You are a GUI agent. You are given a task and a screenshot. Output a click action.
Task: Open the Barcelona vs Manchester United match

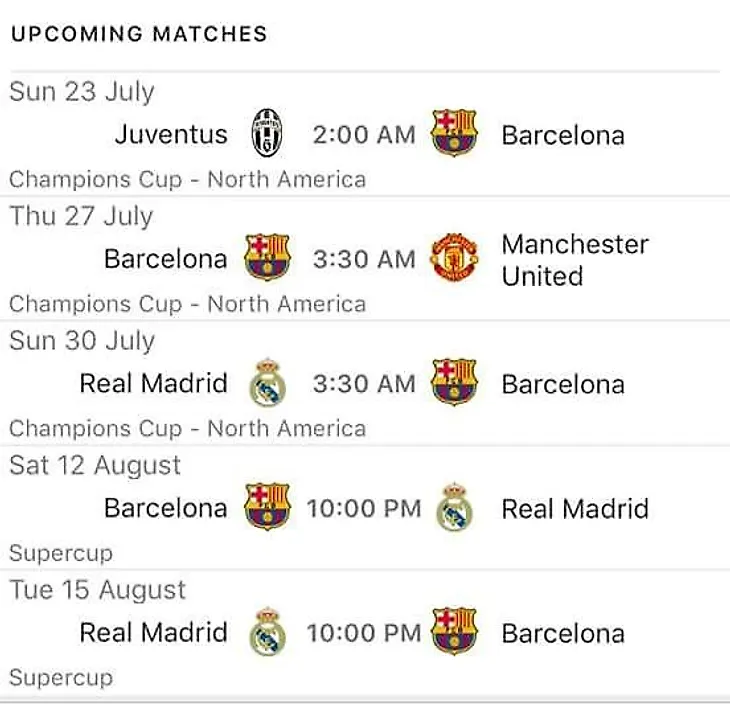pos(364,260)
